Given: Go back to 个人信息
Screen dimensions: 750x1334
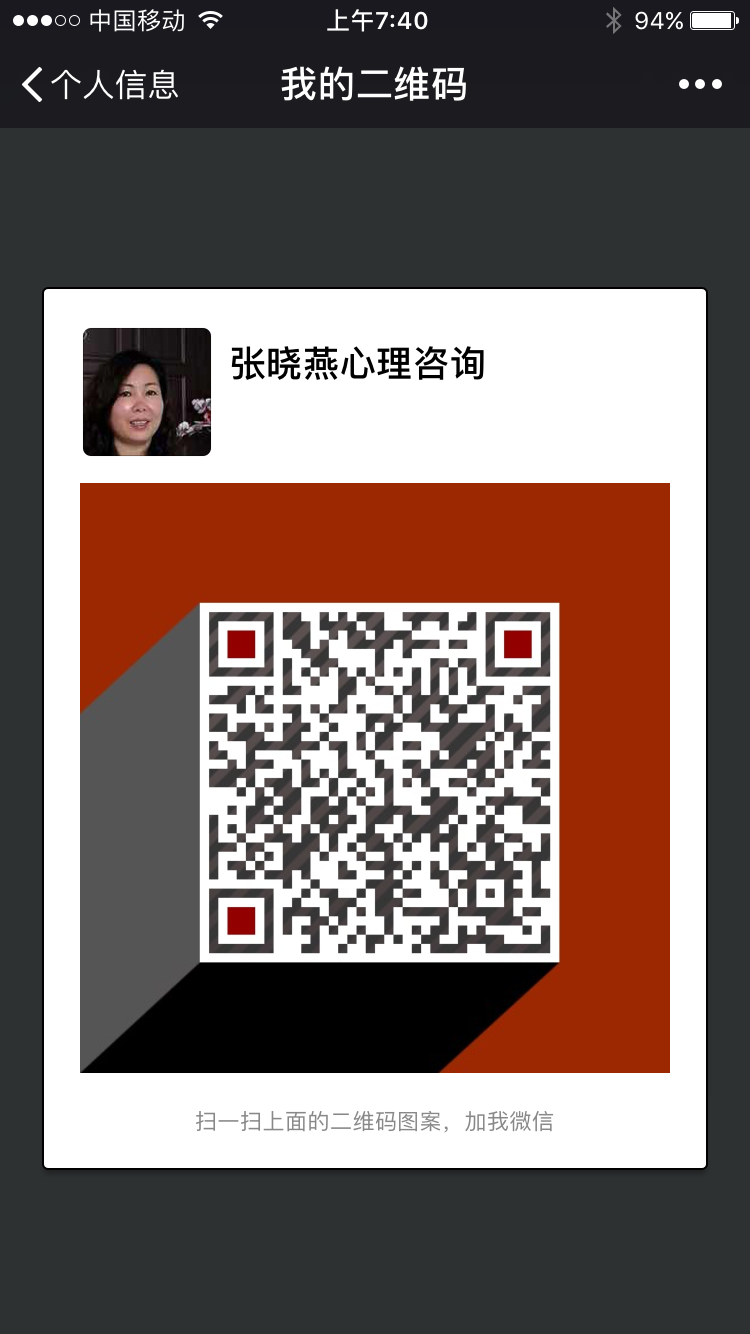Looking at the screenshot, I should [98, 84].
